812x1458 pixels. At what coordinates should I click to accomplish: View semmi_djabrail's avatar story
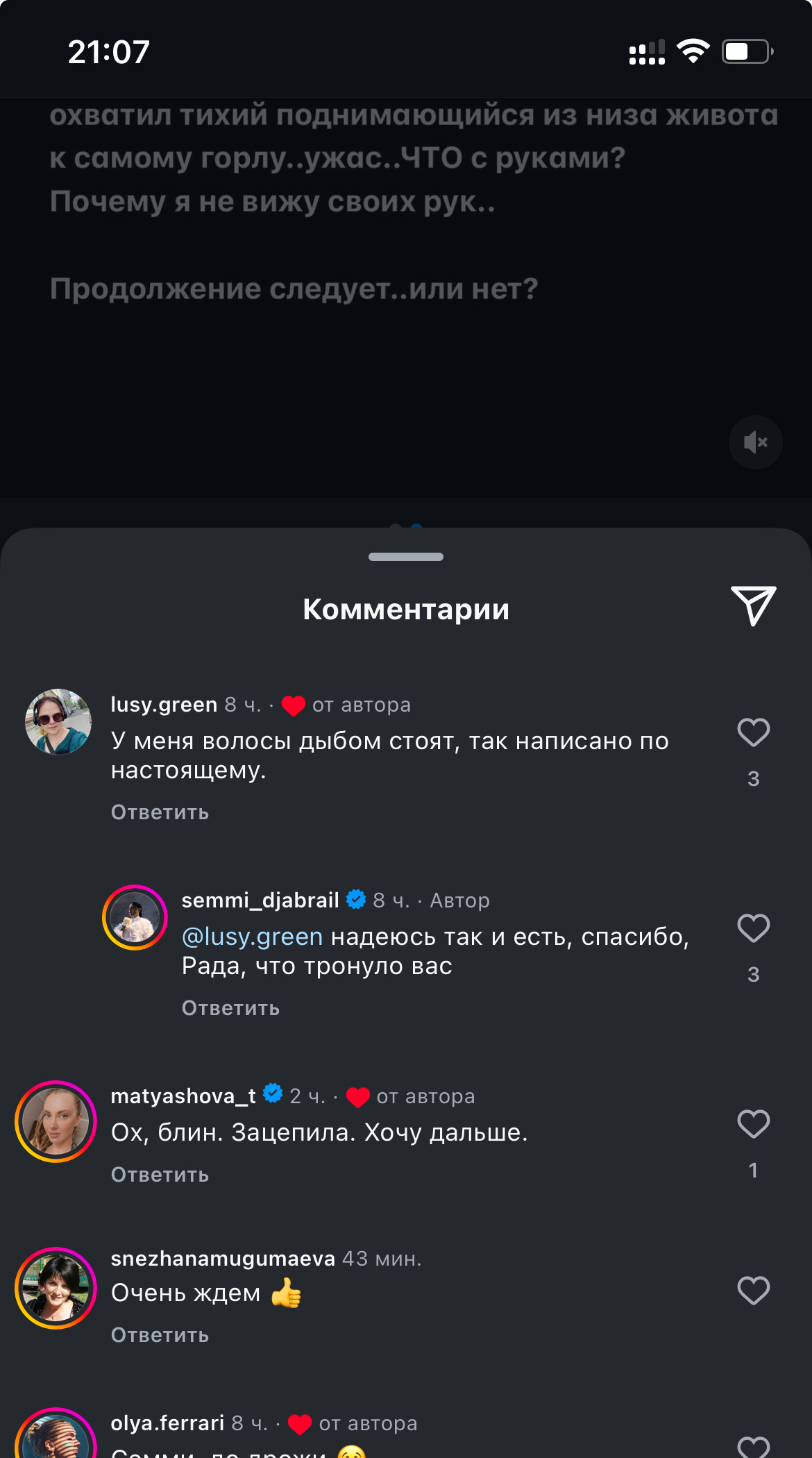135,917
